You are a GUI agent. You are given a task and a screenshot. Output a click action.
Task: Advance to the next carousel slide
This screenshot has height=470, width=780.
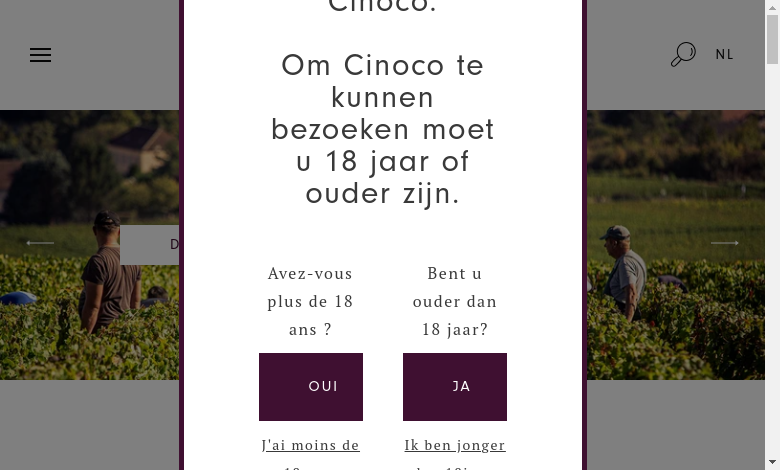725,243
